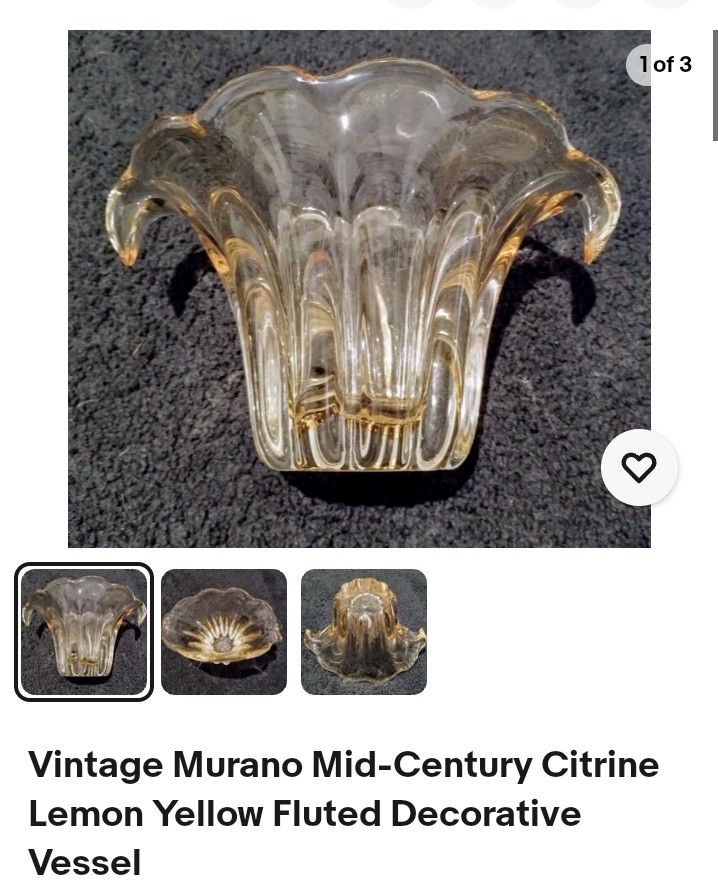
Task: Open the main vase photo full screen
Action: [359, 288]
